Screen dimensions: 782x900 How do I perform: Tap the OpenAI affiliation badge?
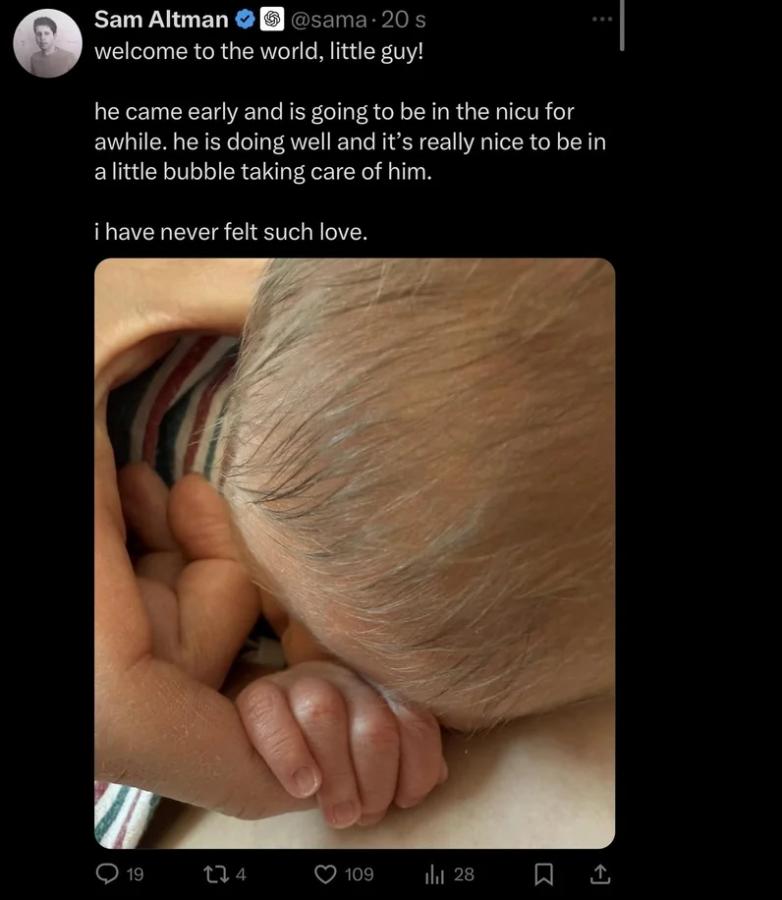[x=272, y=18]
